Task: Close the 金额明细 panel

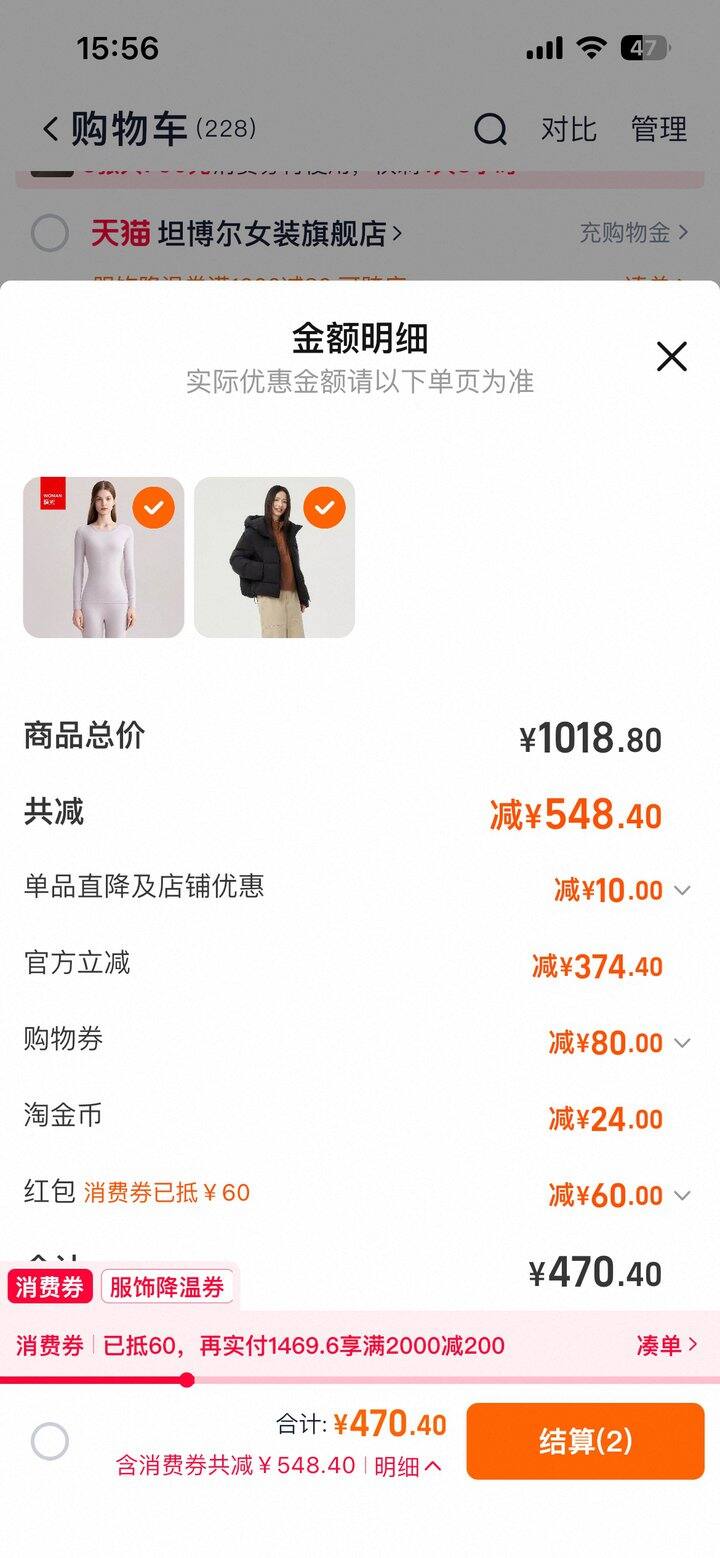Action: (671, 356)
